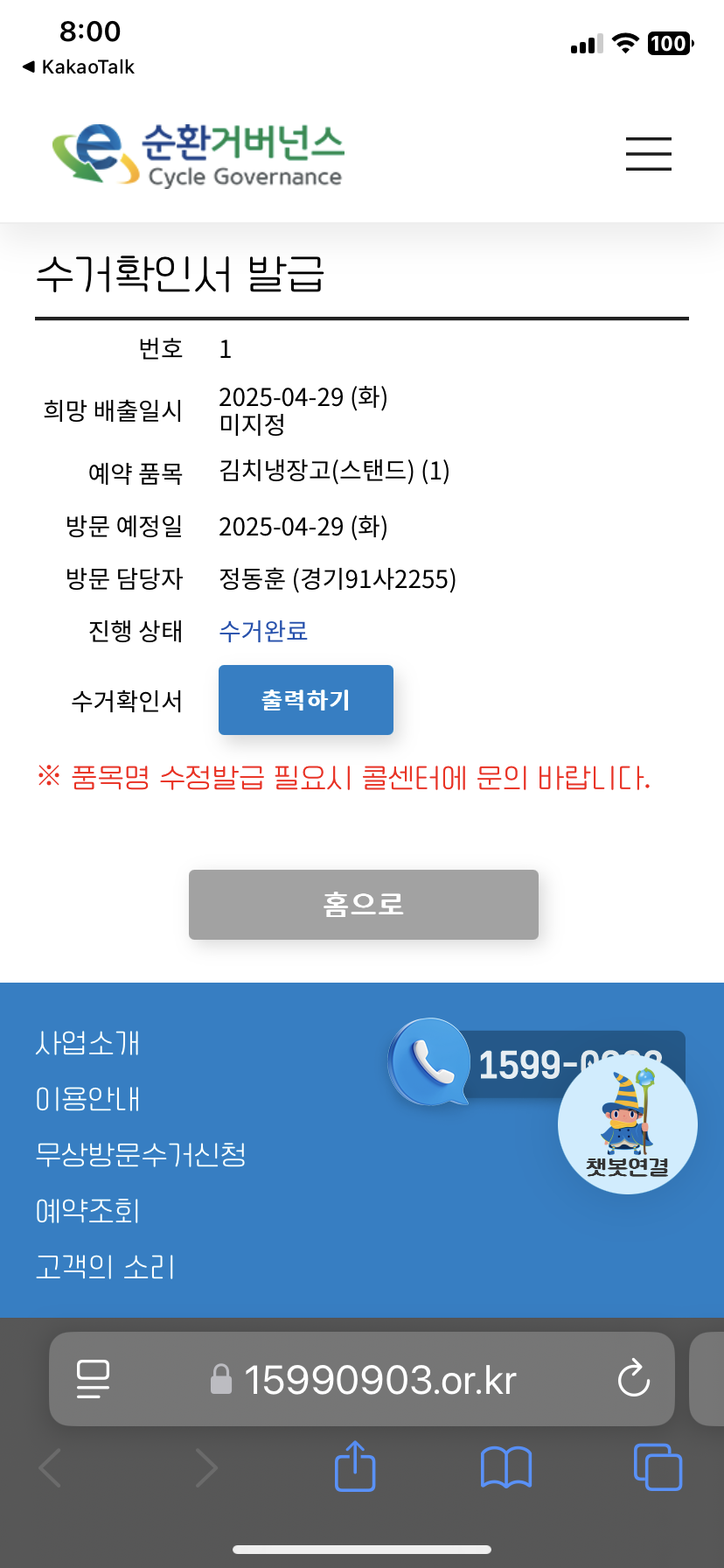The width and height of the screenshot is (724, 1568).
Task: Open the 챗봇연결 chatbot bubble
Action: [627, 1125]
